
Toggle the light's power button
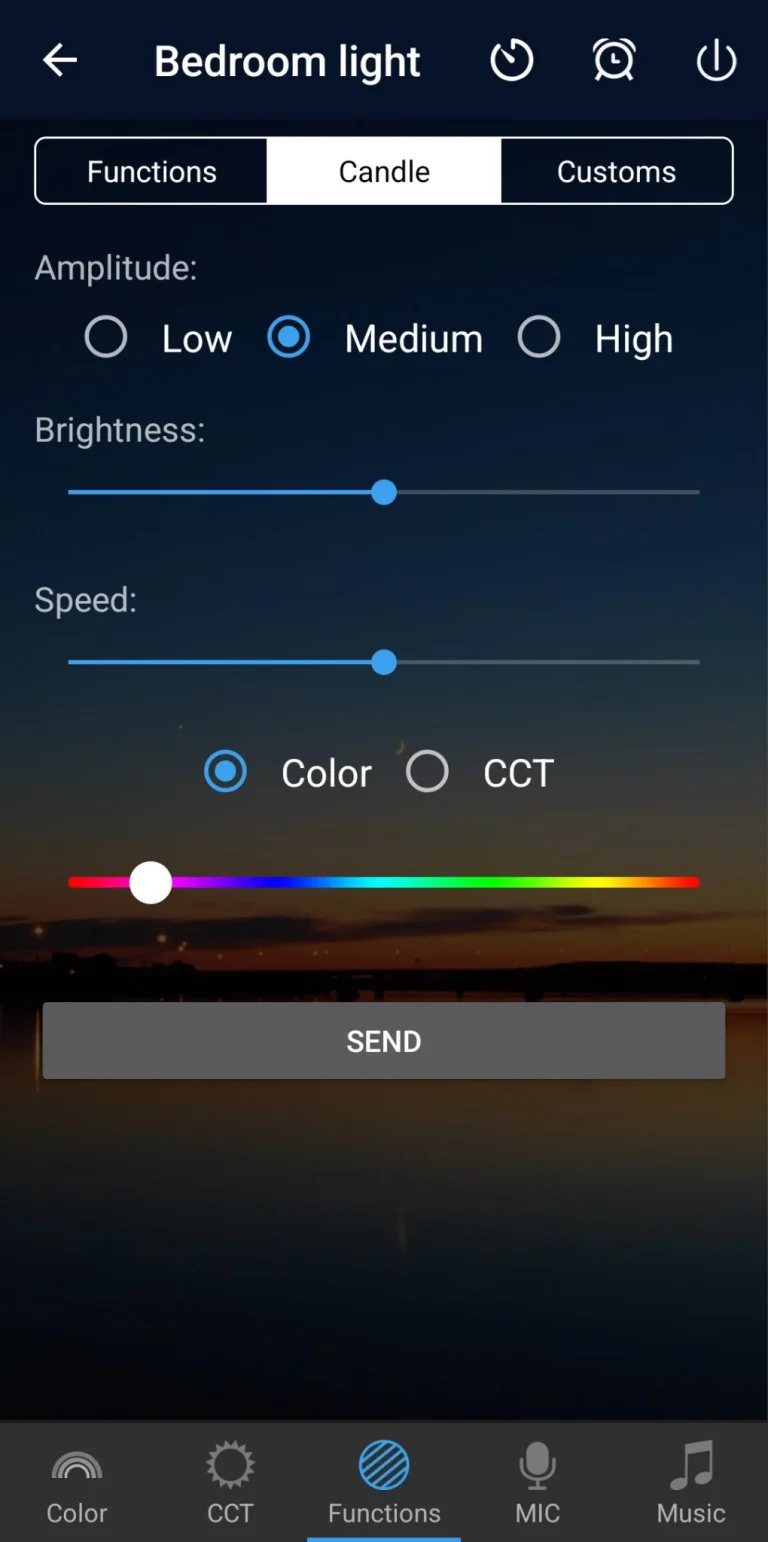tap(716, 61)
